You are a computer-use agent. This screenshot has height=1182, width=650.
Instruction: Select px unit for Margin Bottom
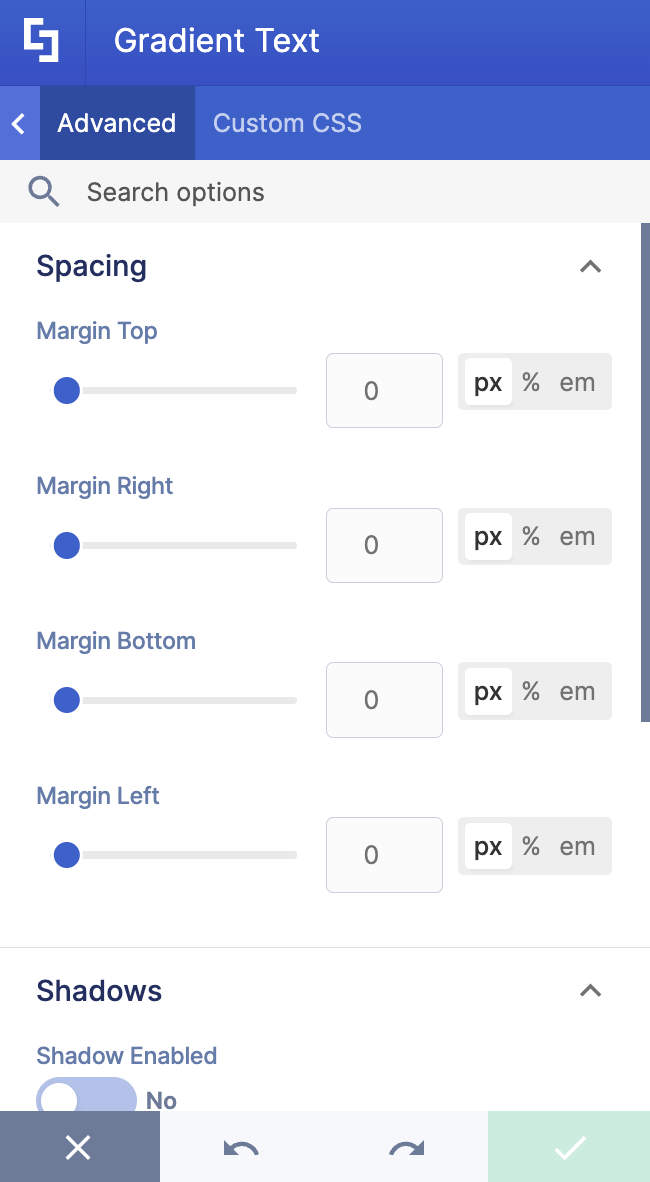(488, 692)
